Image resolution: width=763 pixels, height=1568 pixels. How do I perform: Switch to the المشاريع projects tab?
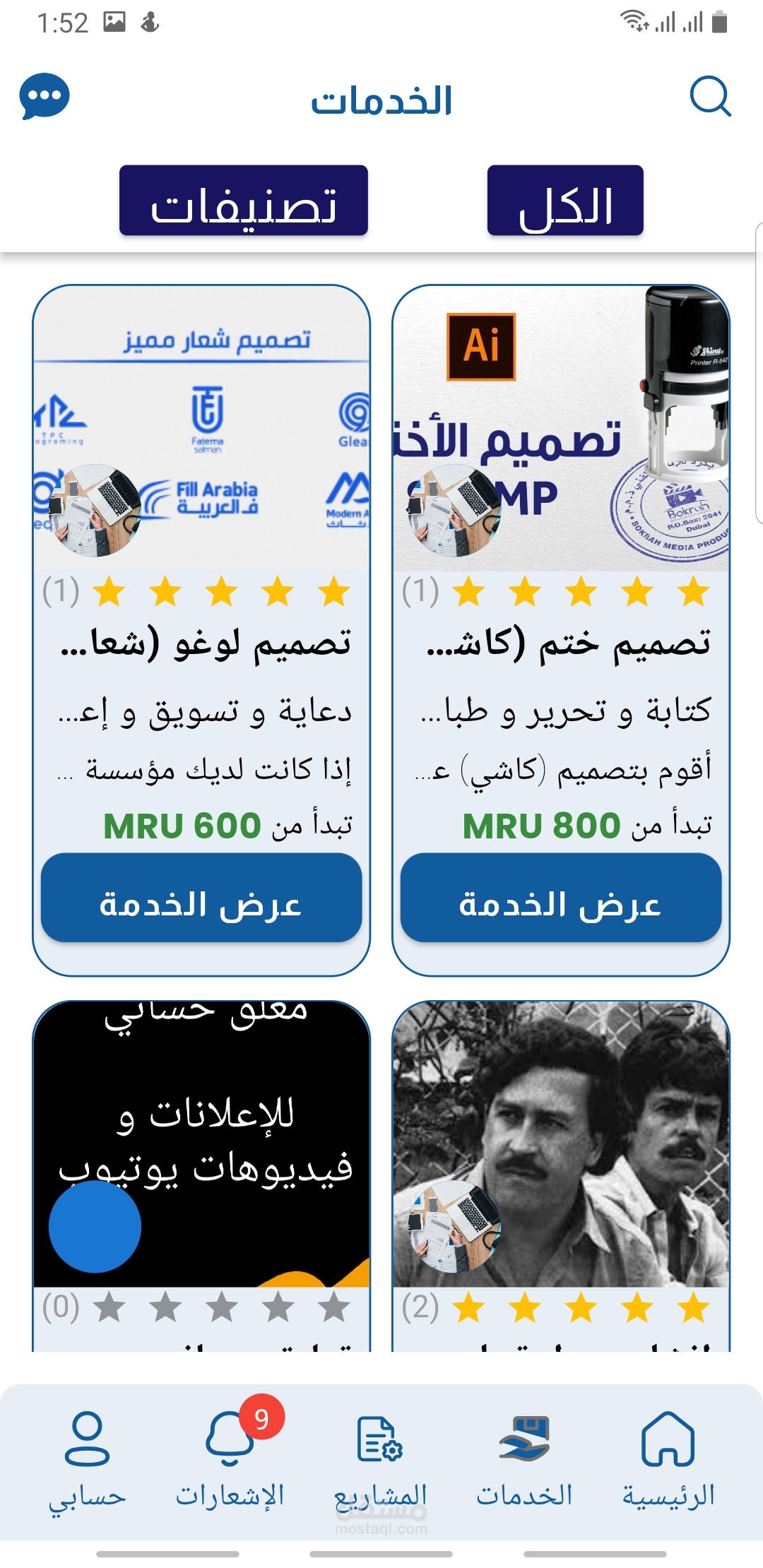pyautogui.click(x=381, y=1461)
